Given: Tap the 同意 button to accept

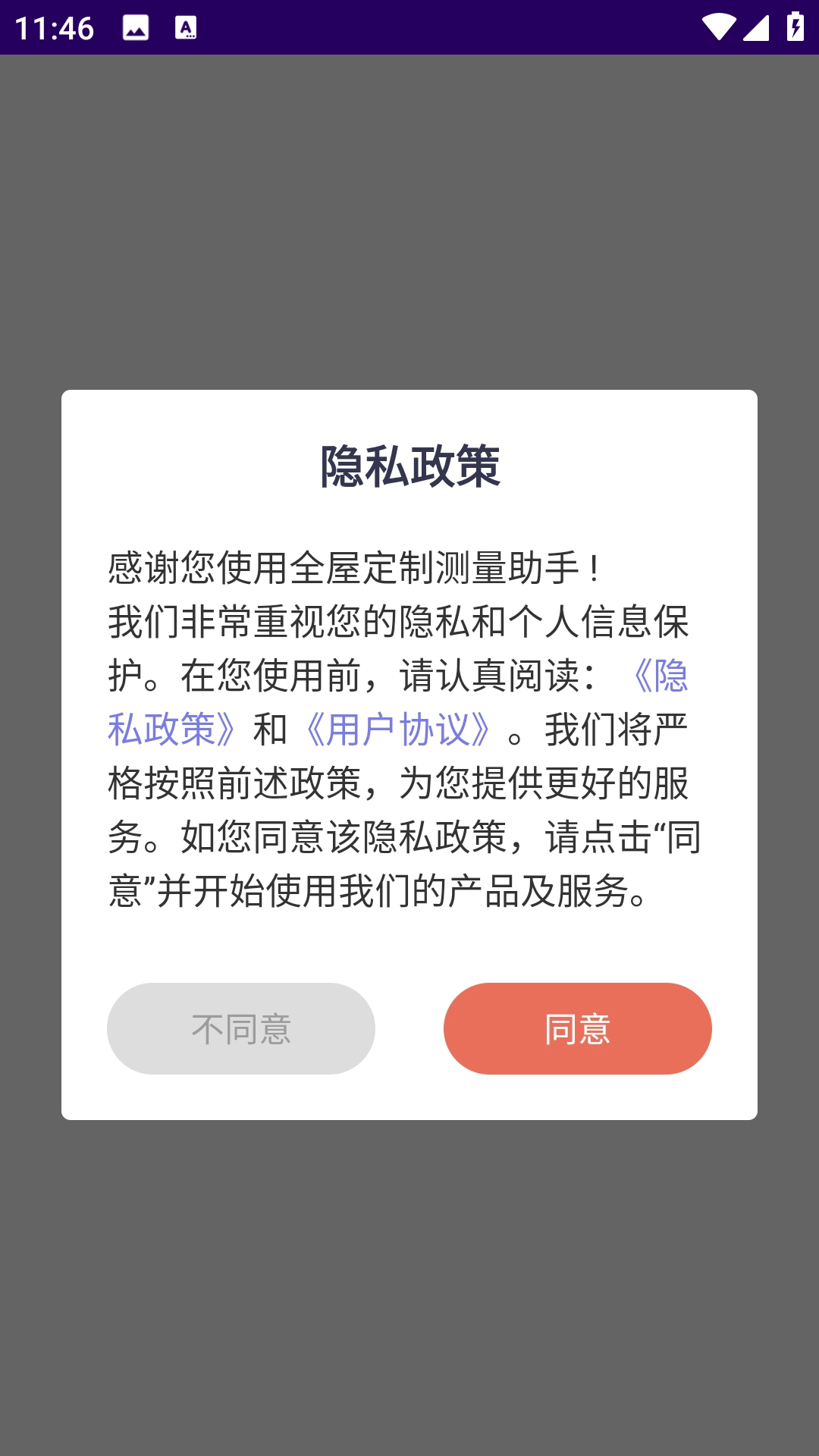Looking at the screenshot, I should coord(577,1028).
